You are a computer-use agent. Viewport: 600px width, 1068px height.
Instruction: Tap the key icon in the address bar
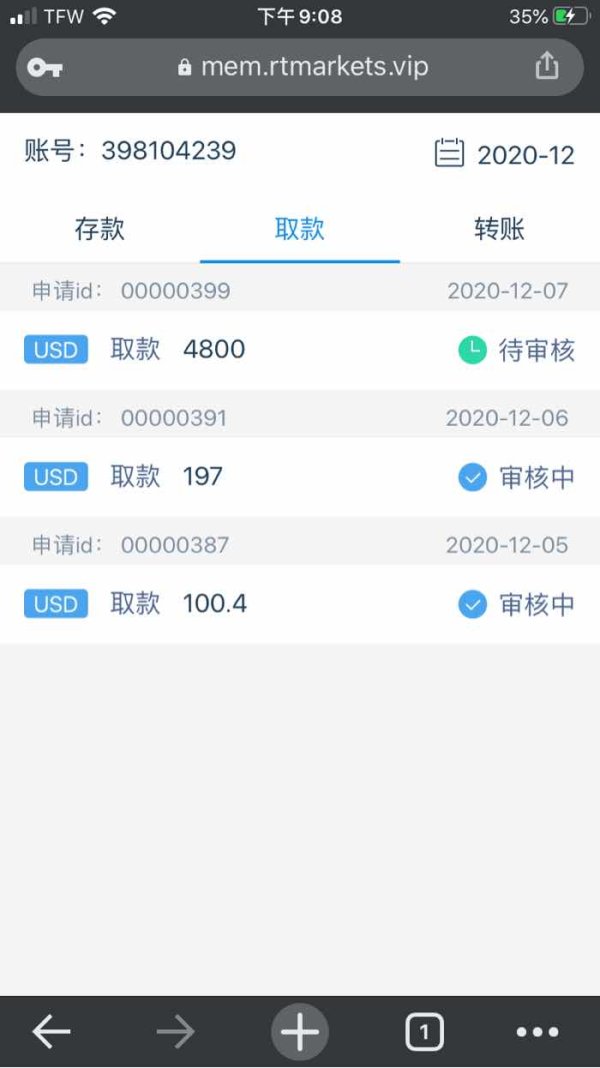[45, 67]
